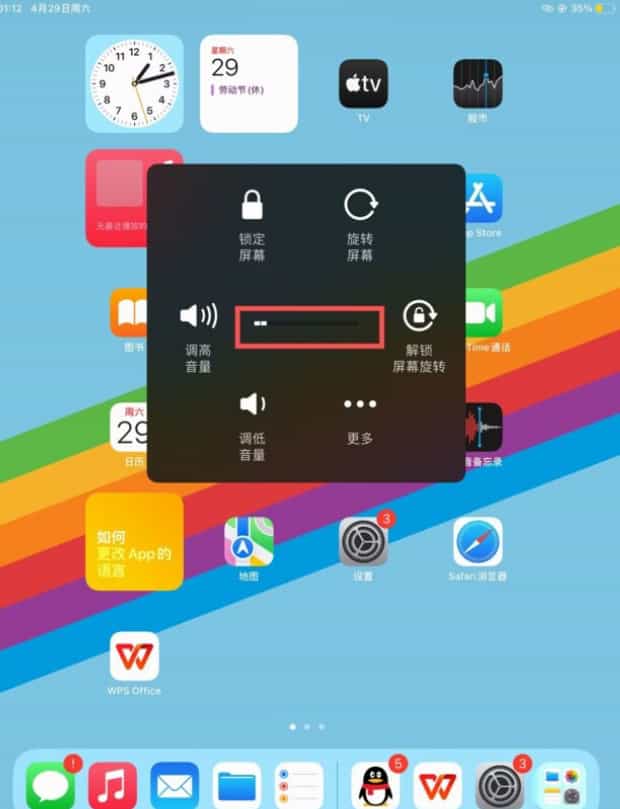620x809 pixels.
Task: Open 更多 for more options
Action: click(x=360, y=418)
